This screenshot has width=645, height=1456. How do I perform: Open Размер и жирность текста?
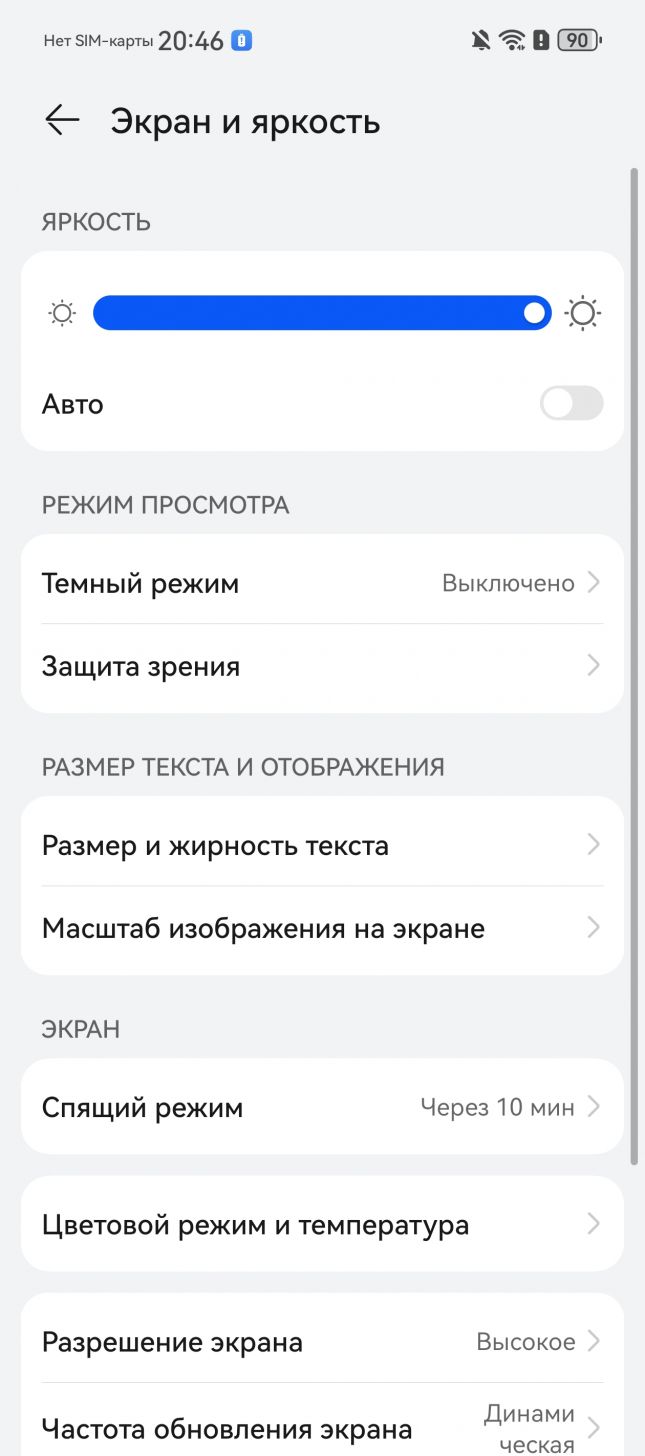322,845
